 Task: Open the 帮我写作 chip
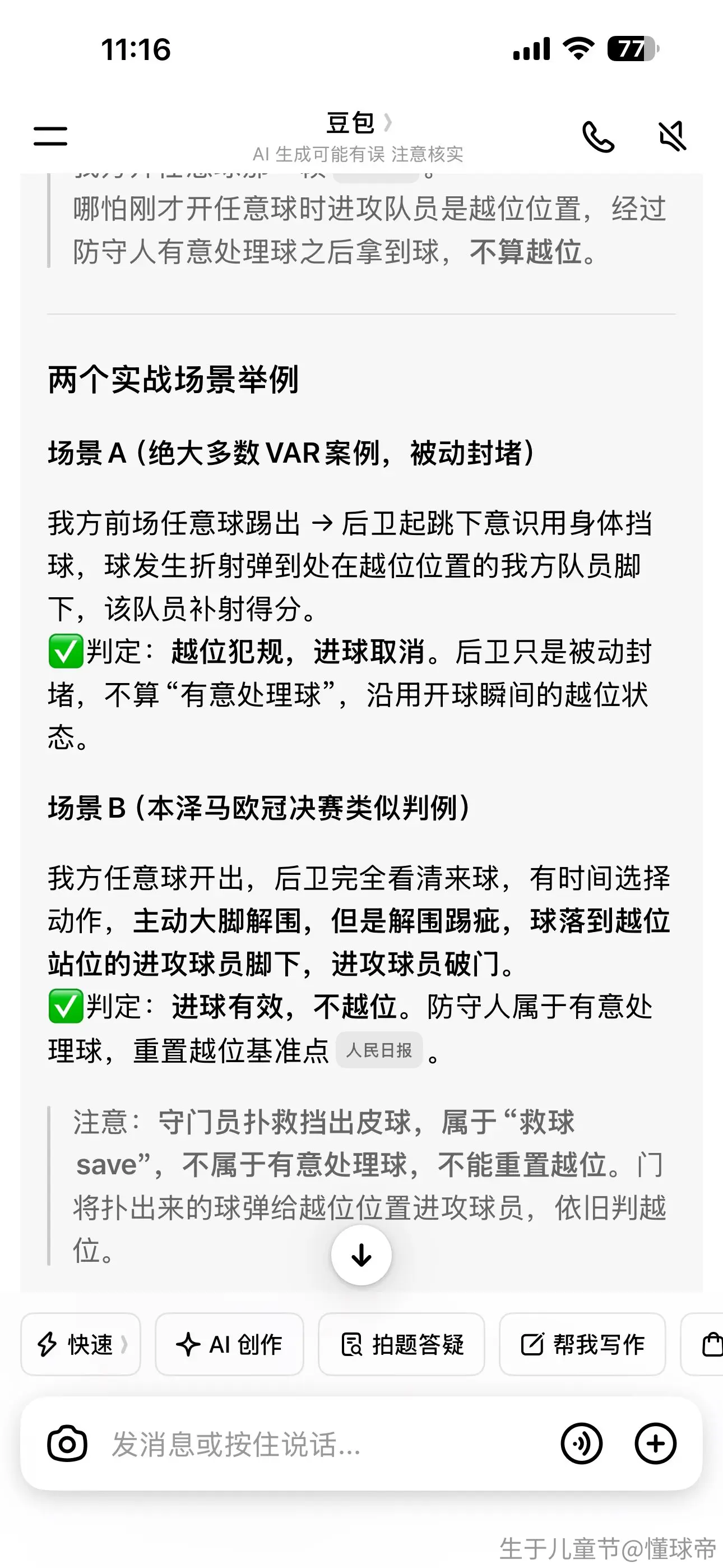[582, 1344]
